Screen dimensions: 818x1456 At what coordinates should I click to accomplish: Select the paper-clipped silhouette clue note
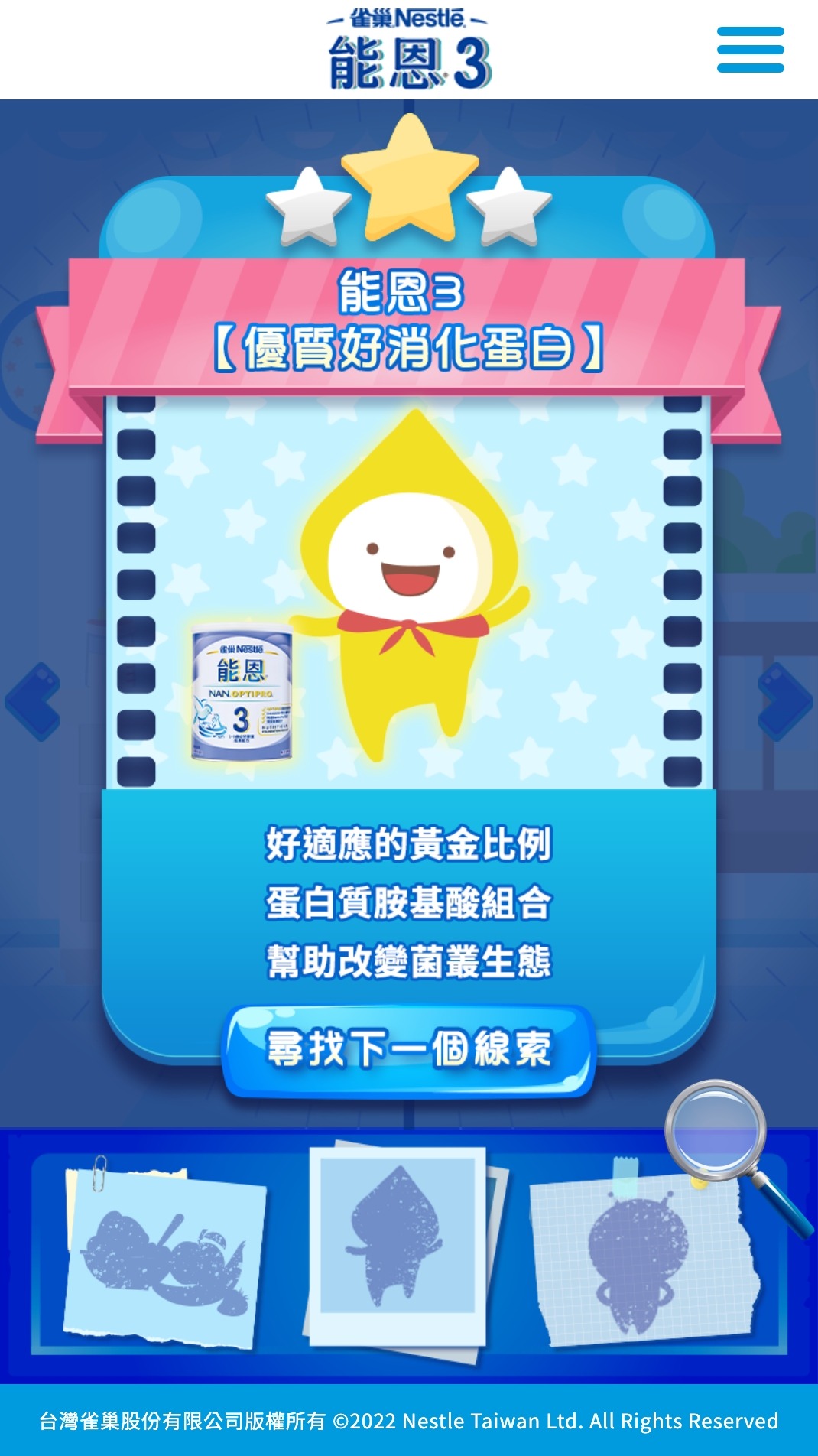point(164,1254)
